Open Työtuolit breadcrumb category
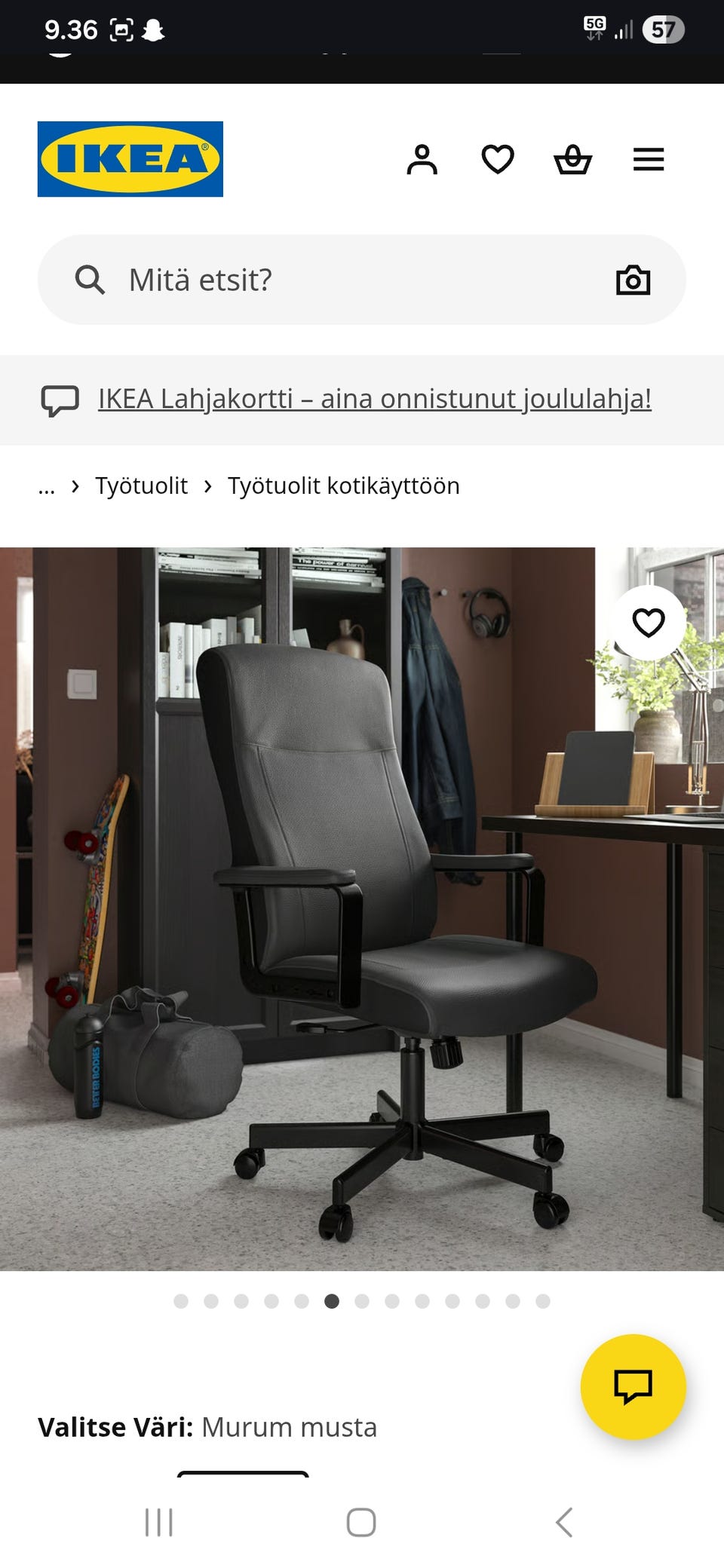This screenshot has height=1568, width=724. coord(140,485)
